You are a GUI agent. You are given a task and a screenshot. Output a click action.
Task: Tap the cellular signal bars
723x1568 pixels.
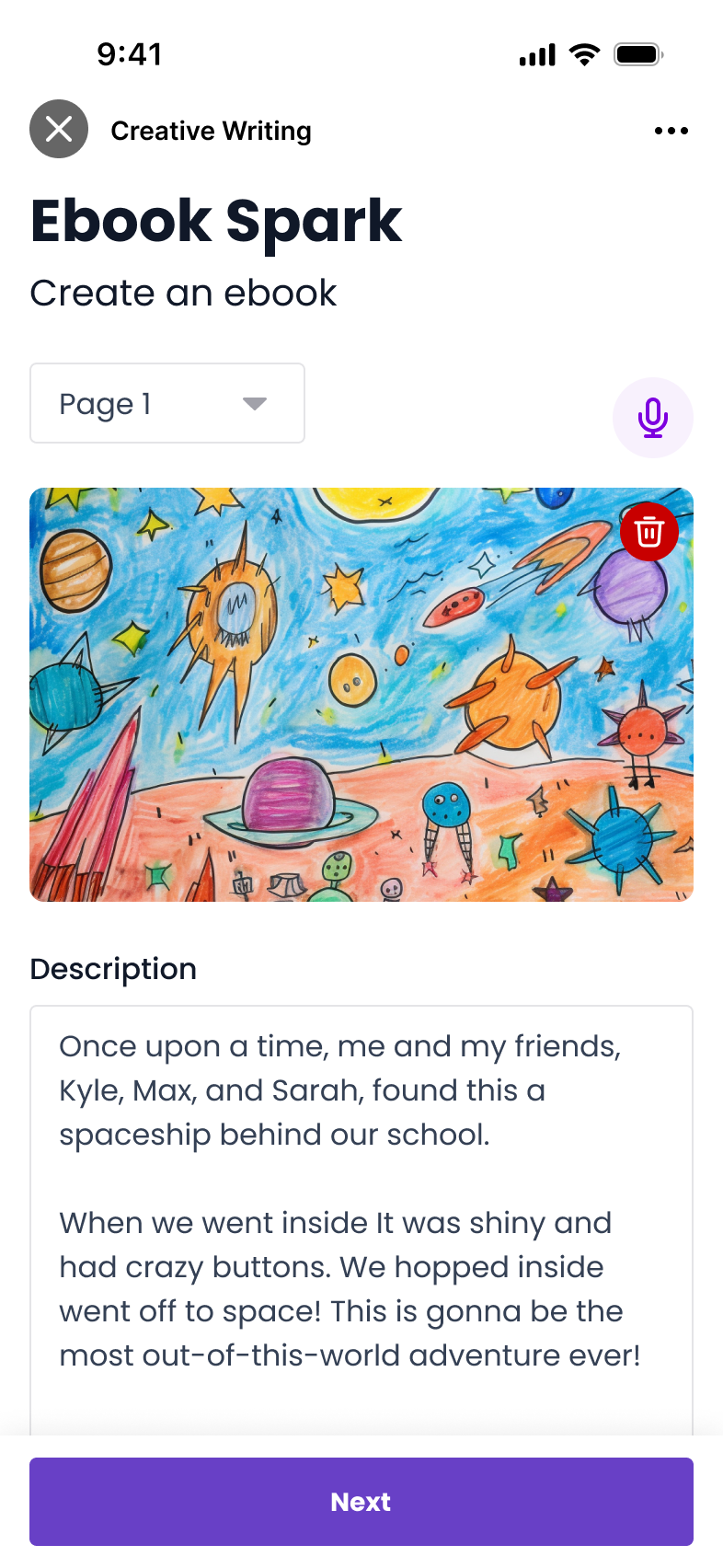(x=537, y=54)
